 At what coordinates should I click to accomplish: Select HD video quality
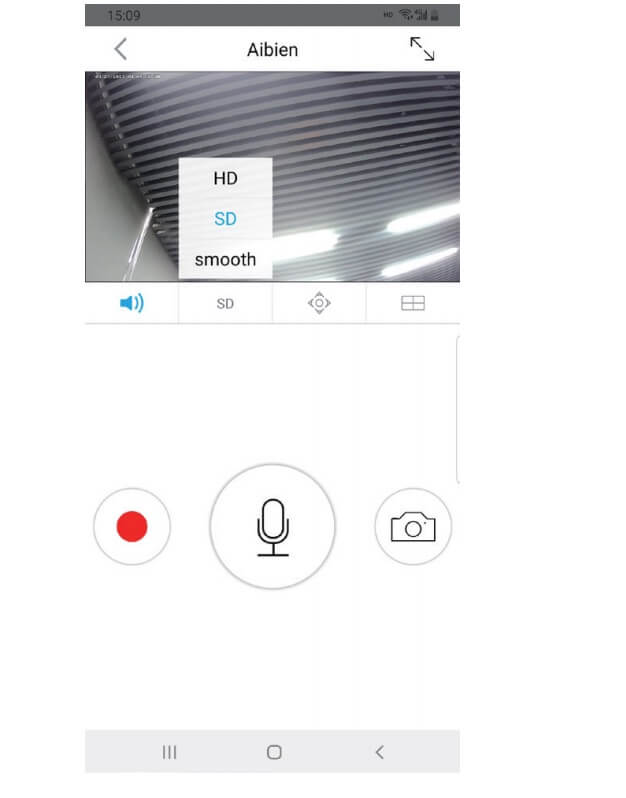click(226, 178)
